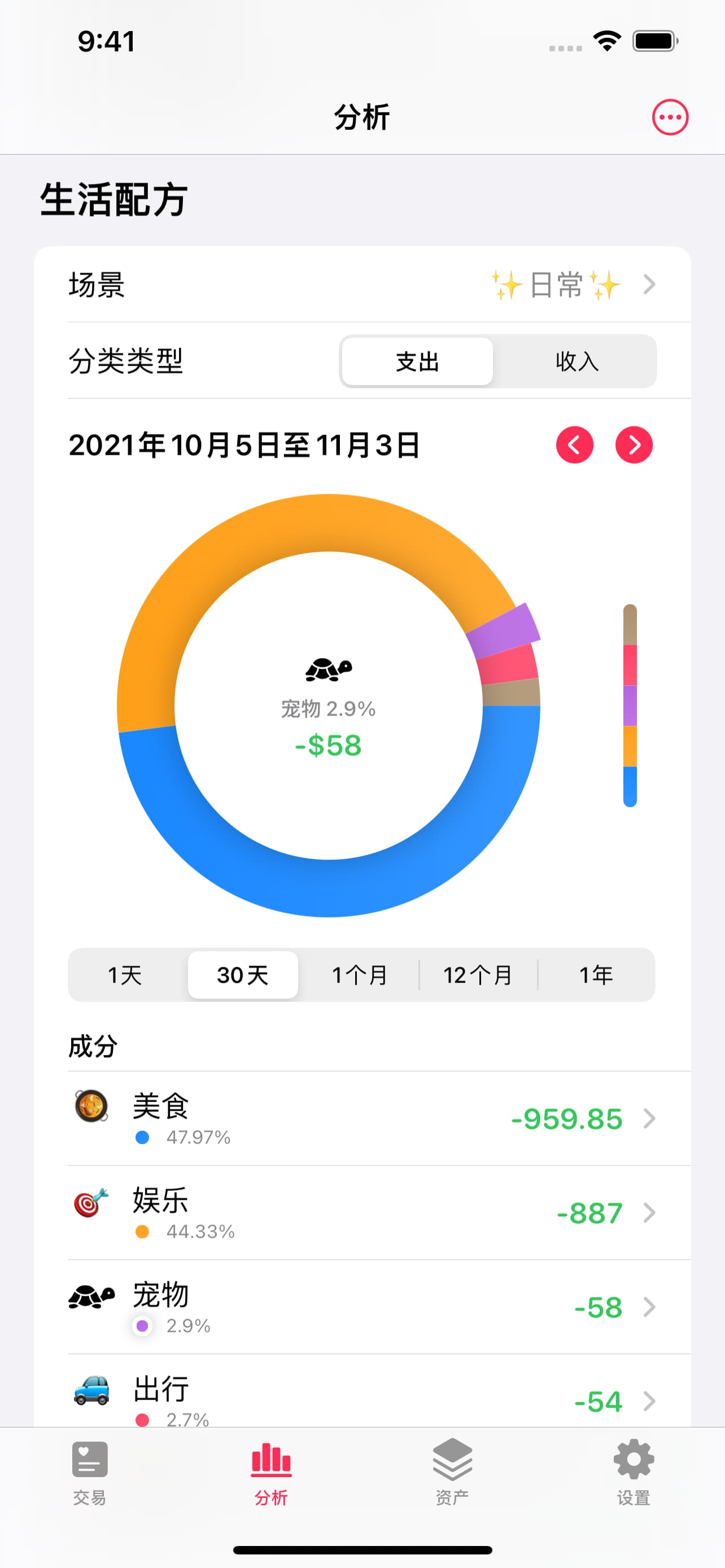Select the 支出 expense segment
Image resolution: width=725 pixels, height=1568 pixels.
pos(418,362)
